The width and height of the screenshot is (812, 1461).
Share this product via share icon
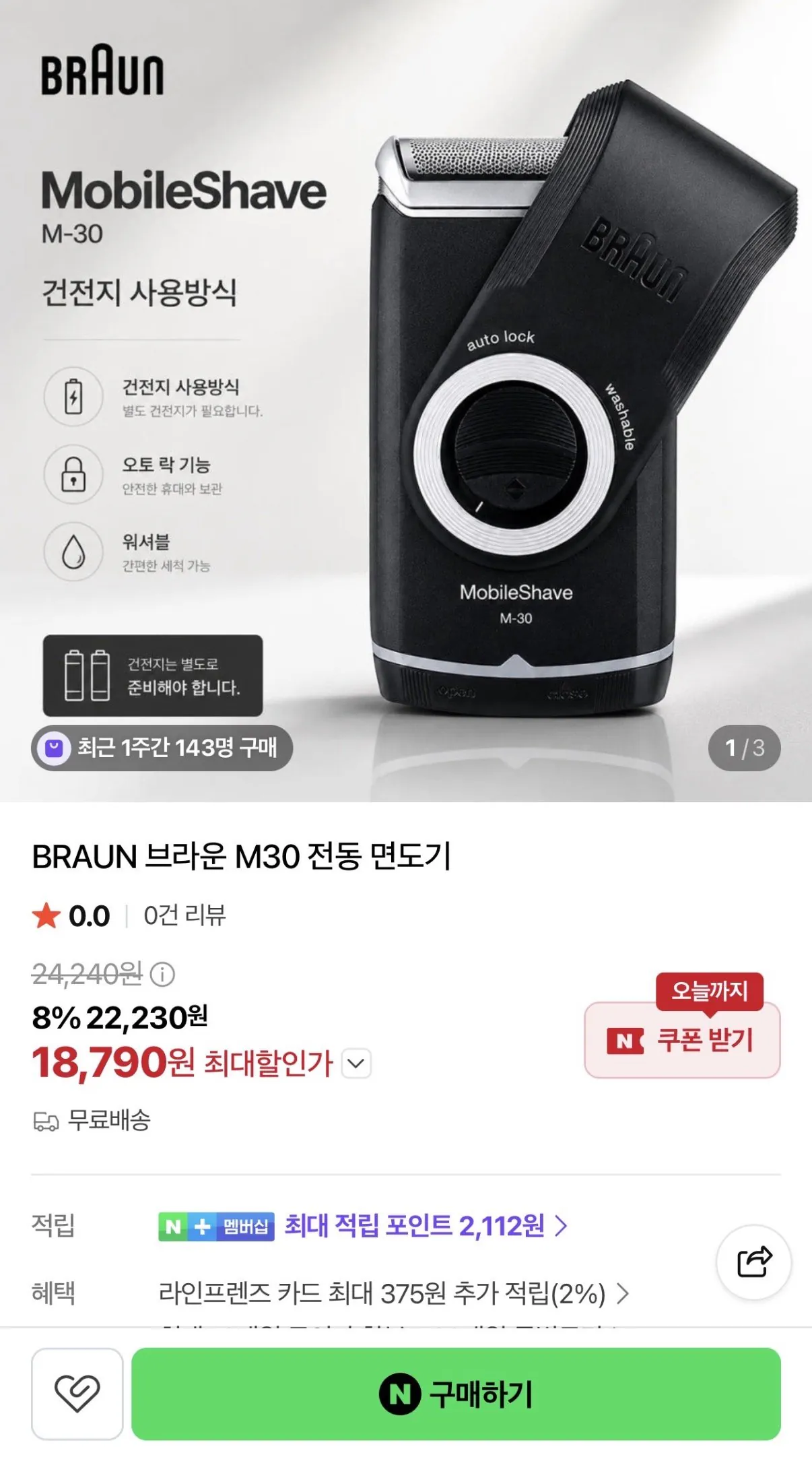(x=753, y=1262)
